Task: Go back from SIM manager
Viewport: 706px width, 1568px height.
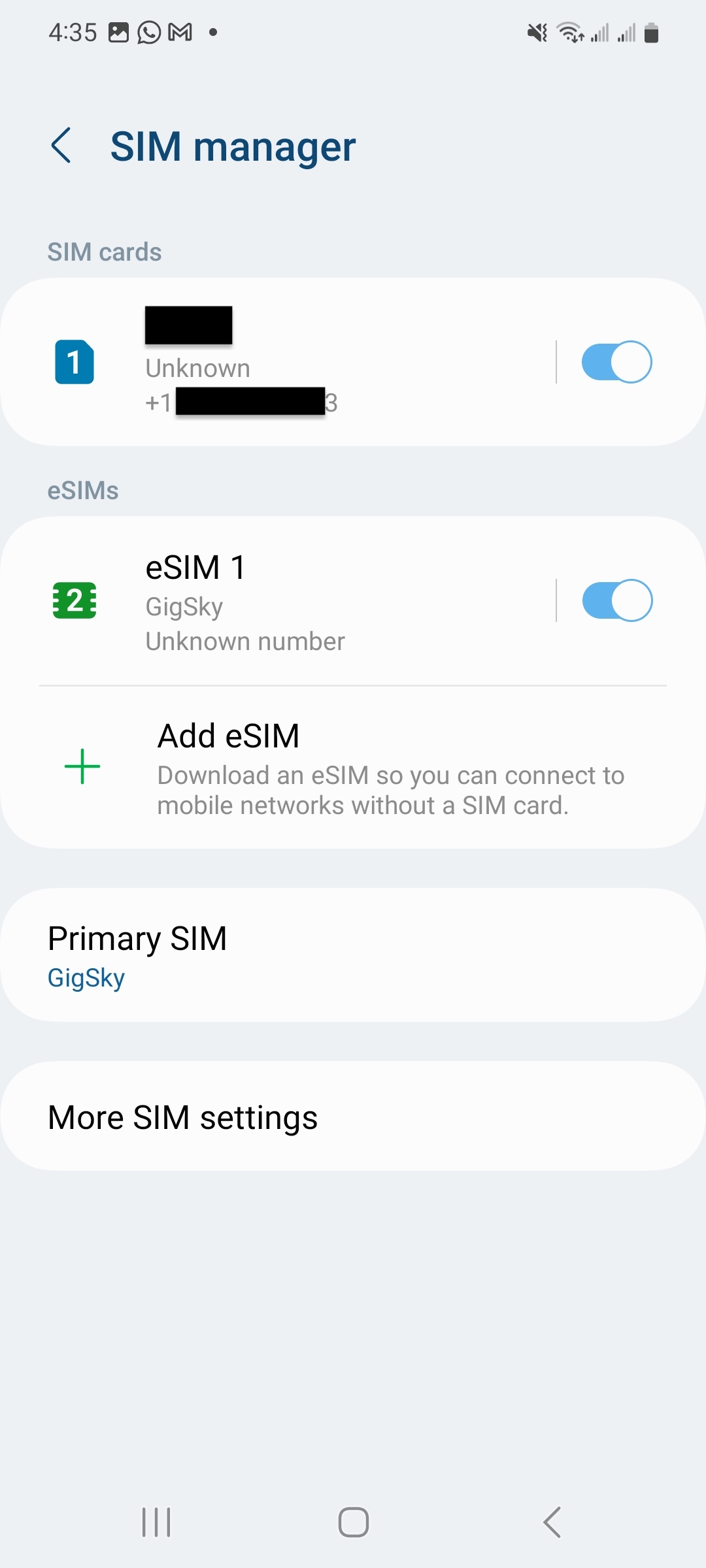Action: (61, 146)
